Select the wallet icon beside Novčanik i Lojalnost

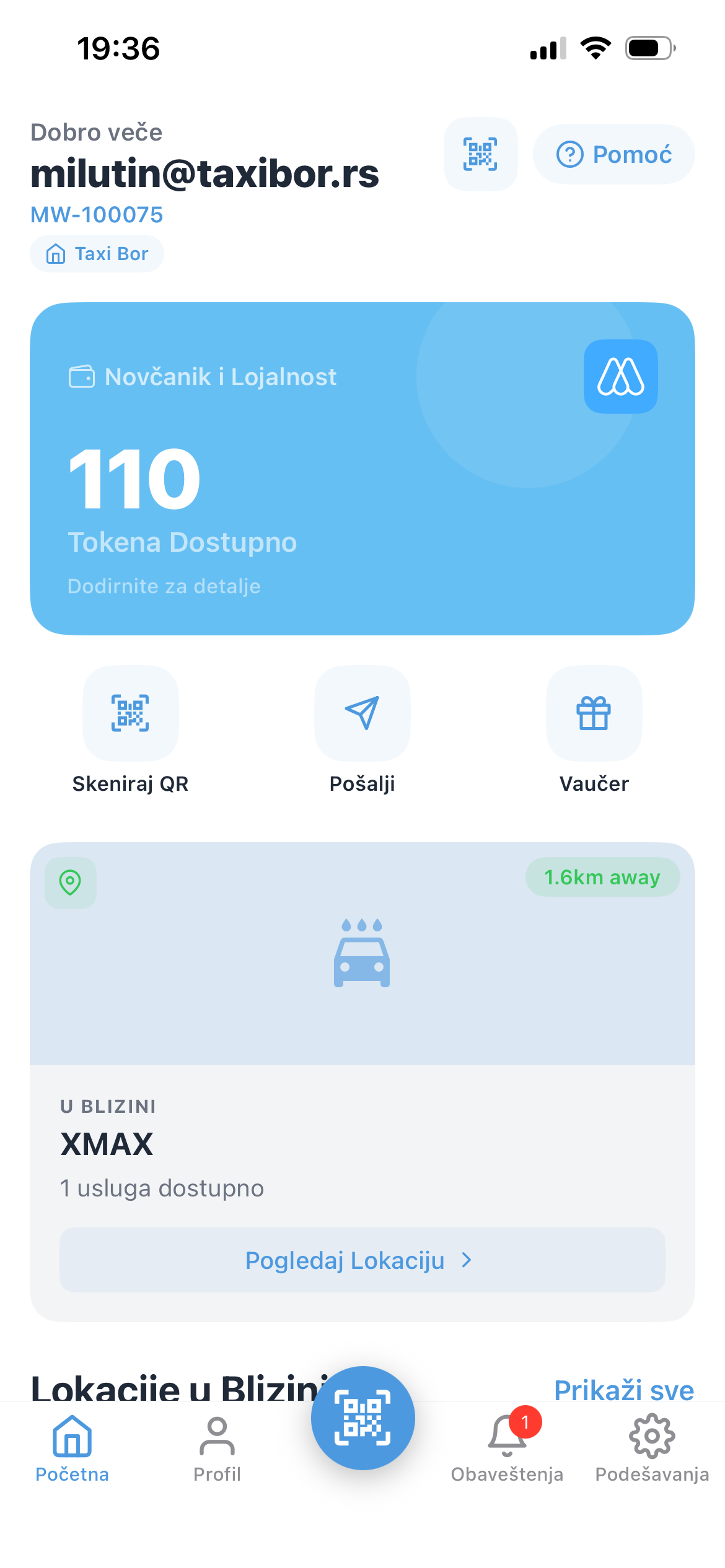[x=81, y=376]
